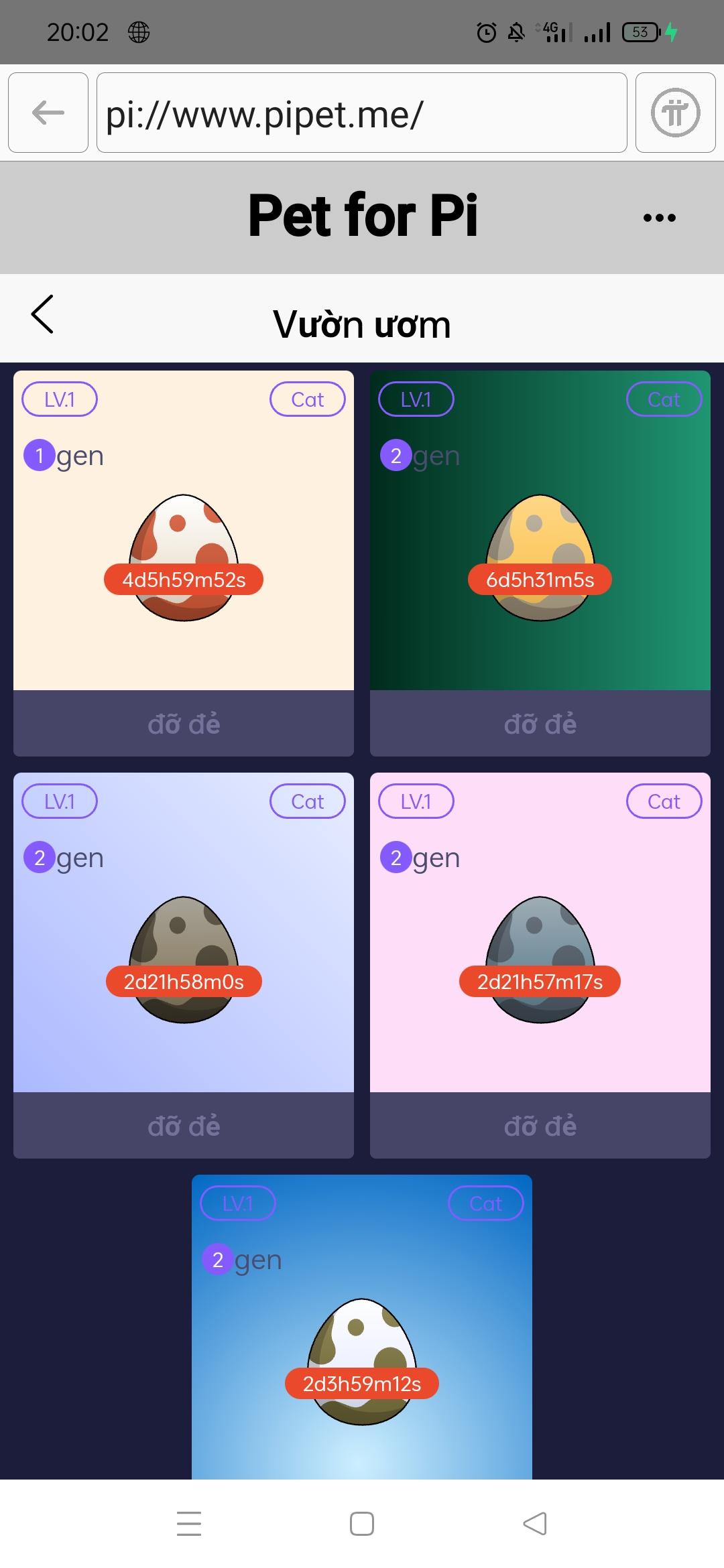Image resolution: width=724 pixels, height=1568 pixels.
Task: Tap the browser back arrow button
Action: pyautogui.click(x=48, y=113)
